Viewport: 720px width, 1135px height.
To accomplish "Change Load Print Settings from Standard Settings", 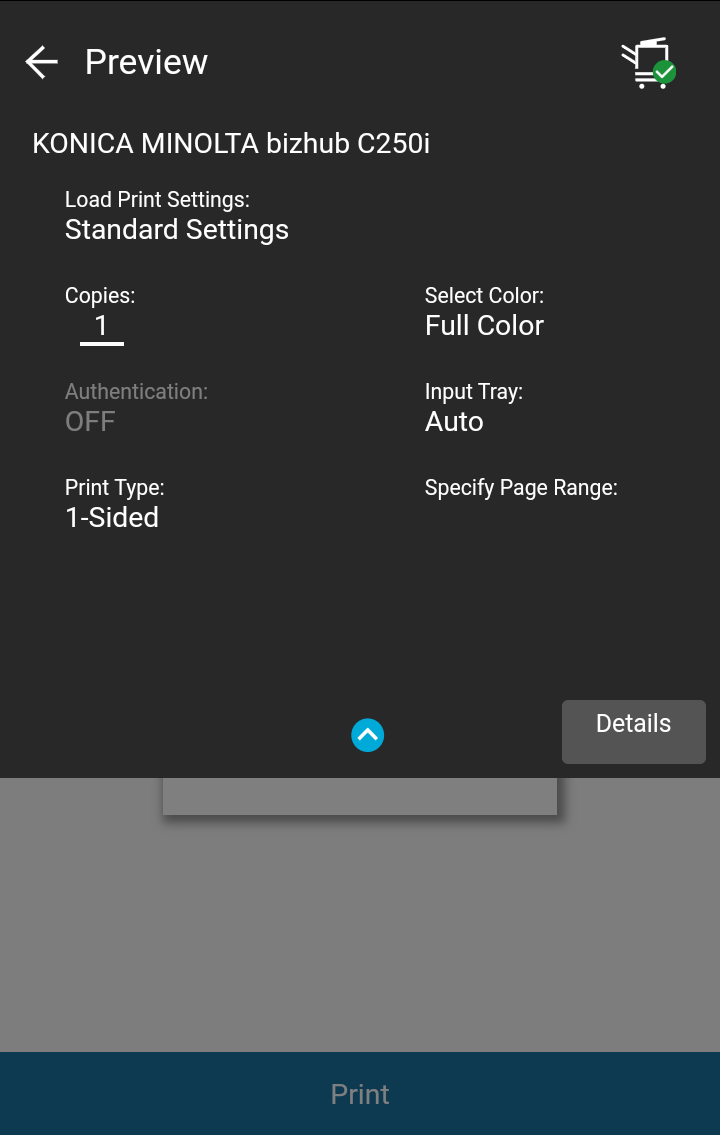I will point(176,229).
